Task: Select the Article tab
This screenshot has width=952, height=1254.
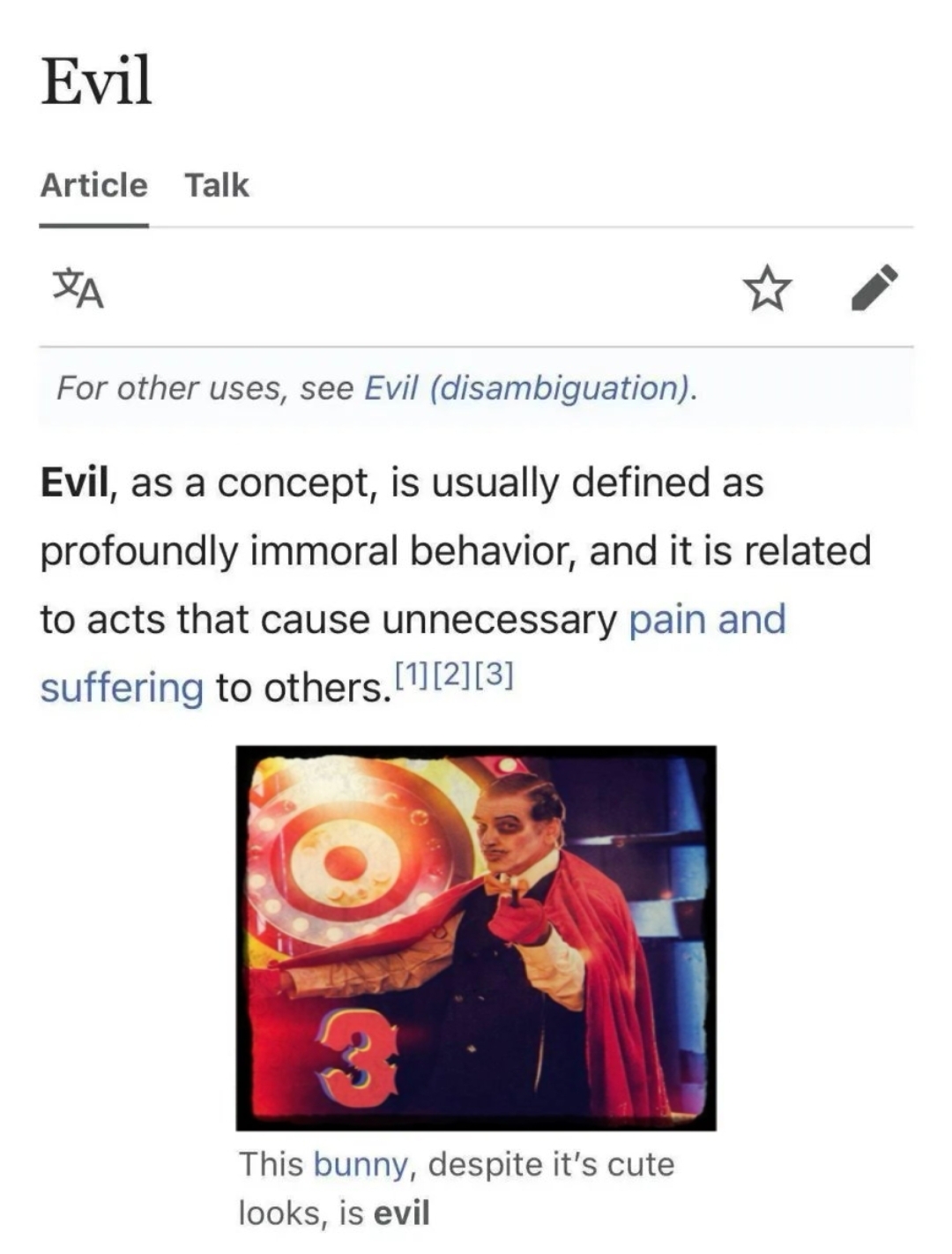Action: click(93, 186)
